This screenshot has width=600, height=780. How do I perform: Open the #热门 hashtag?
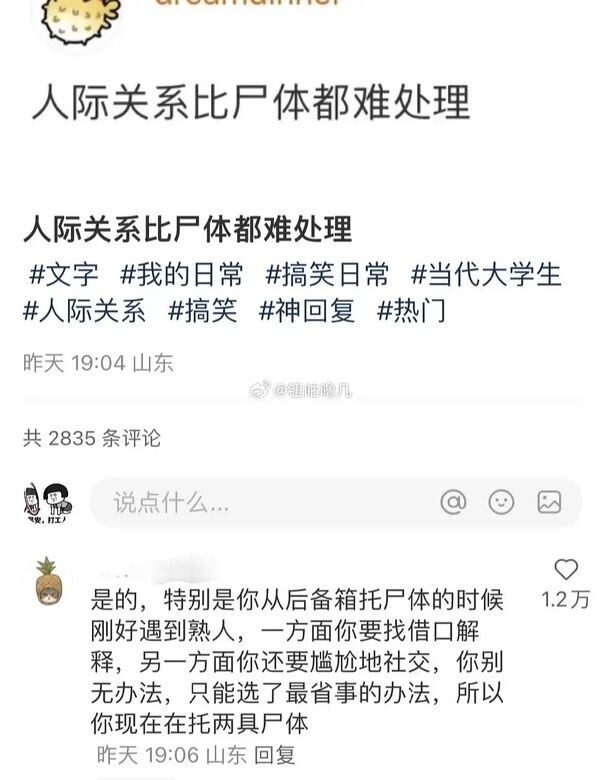point(411,311)
